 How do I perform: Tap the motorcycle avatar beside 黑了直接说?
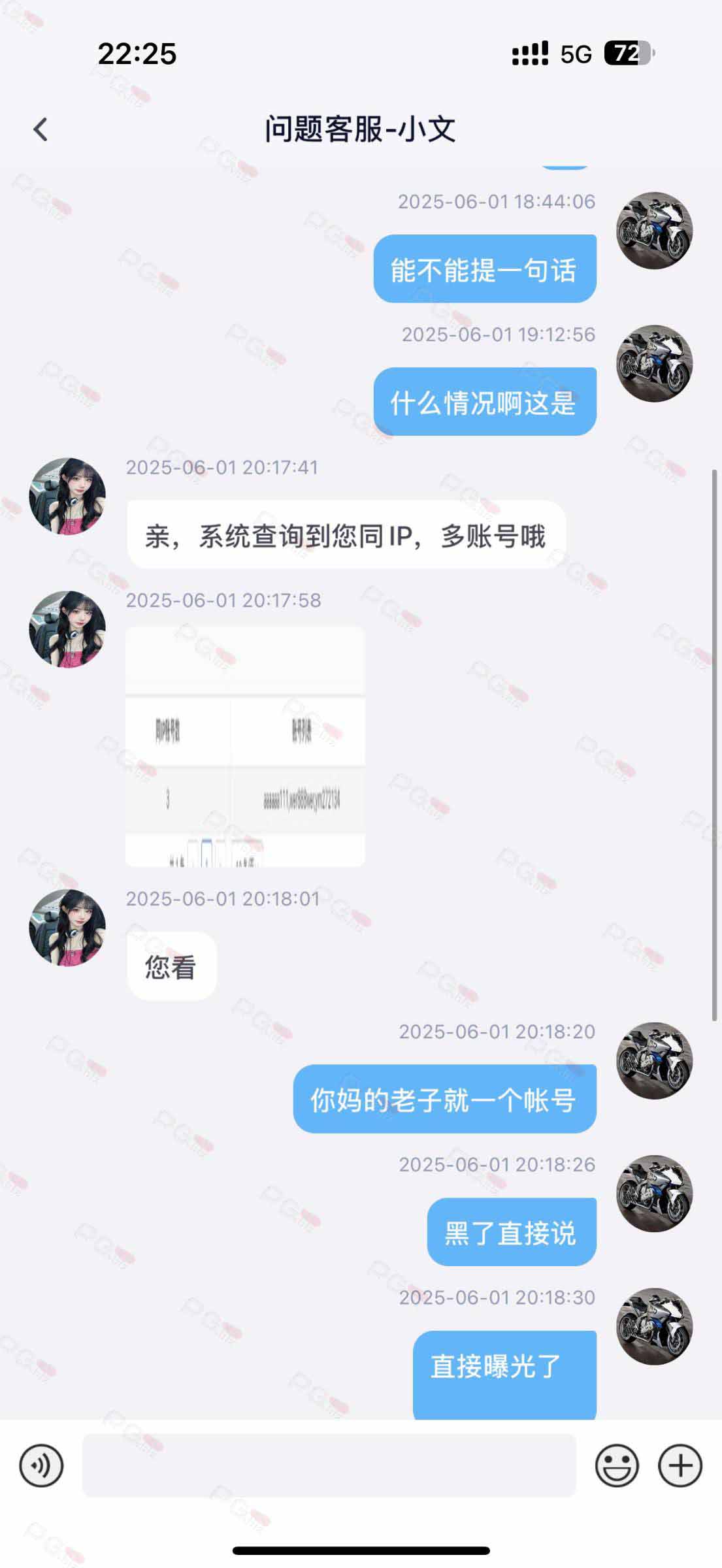(654, 1194)
